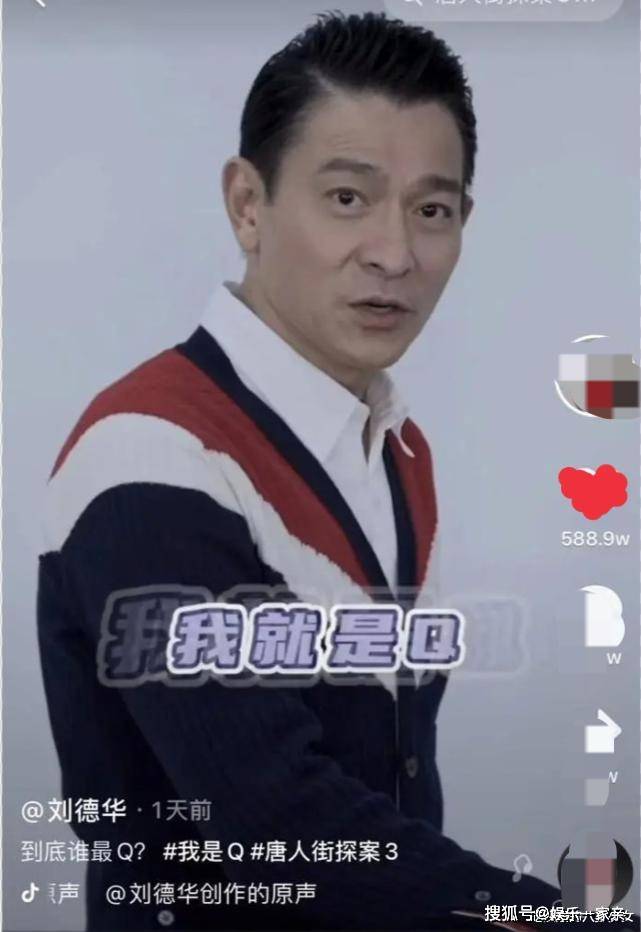Open the original sound by @刘德华
This screenshot has height=932, width=641.
pyautogui.click(x=211, y=892)
